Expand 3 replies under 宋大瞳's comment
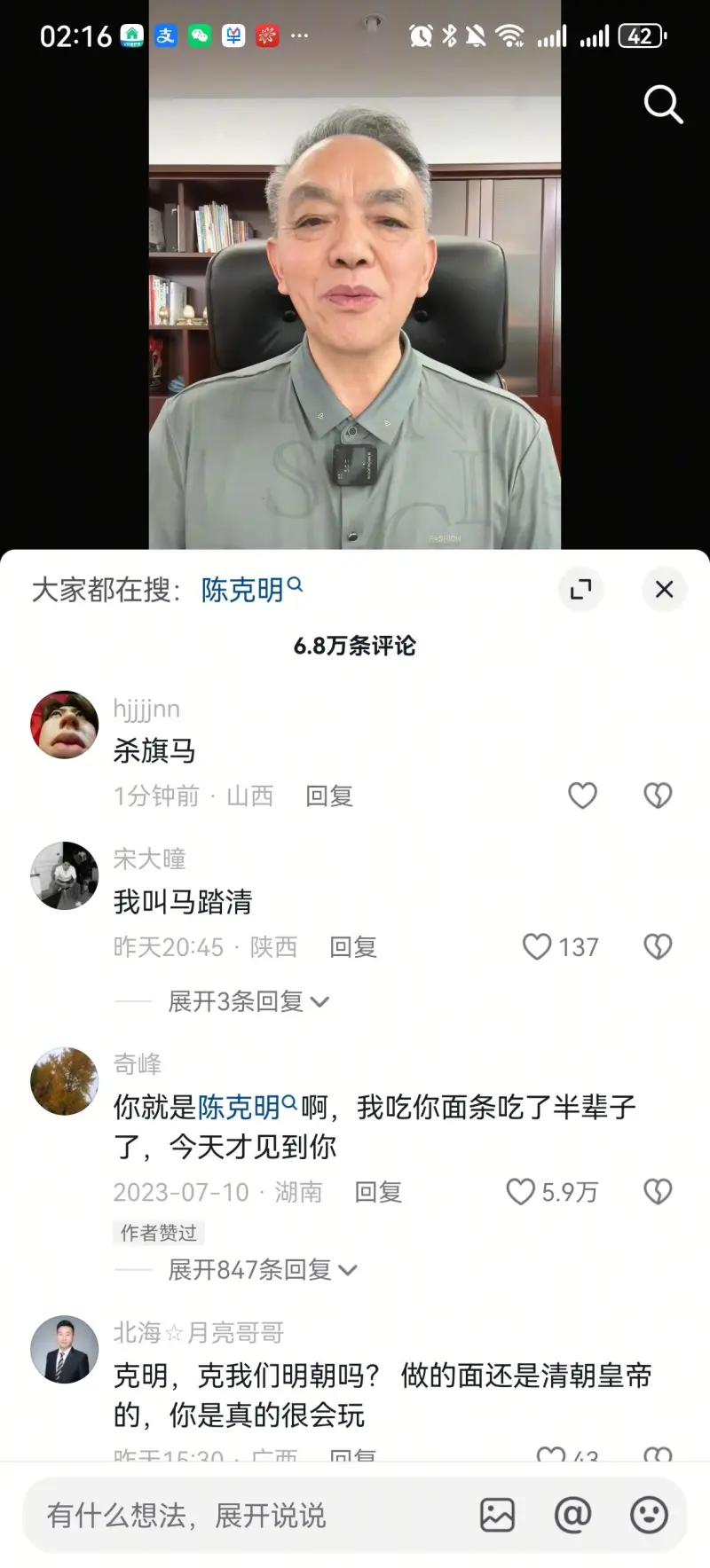 (248, 1001)
